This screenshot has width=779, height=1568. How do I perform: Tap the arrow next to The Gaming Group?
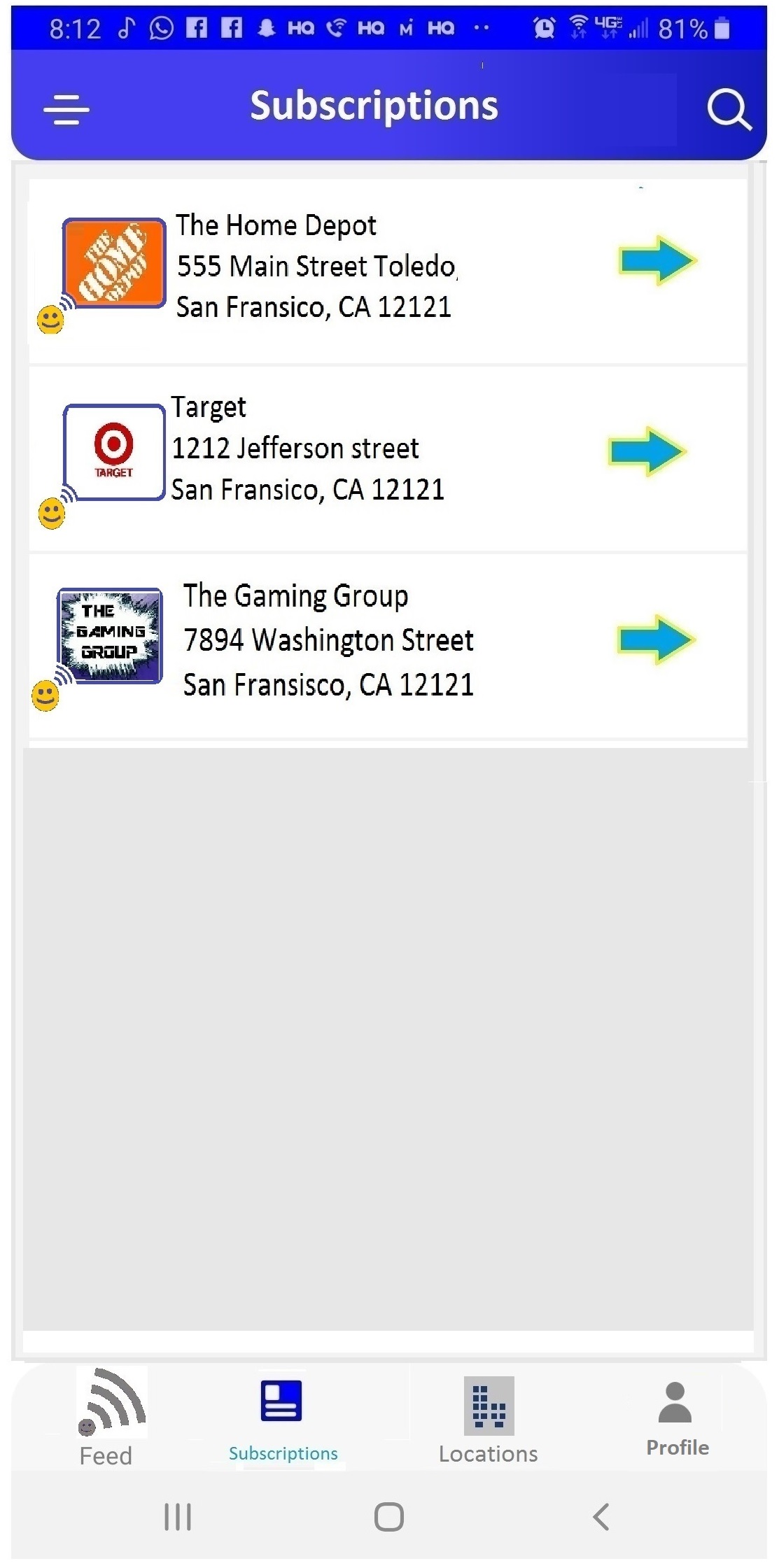pos(656,640)
